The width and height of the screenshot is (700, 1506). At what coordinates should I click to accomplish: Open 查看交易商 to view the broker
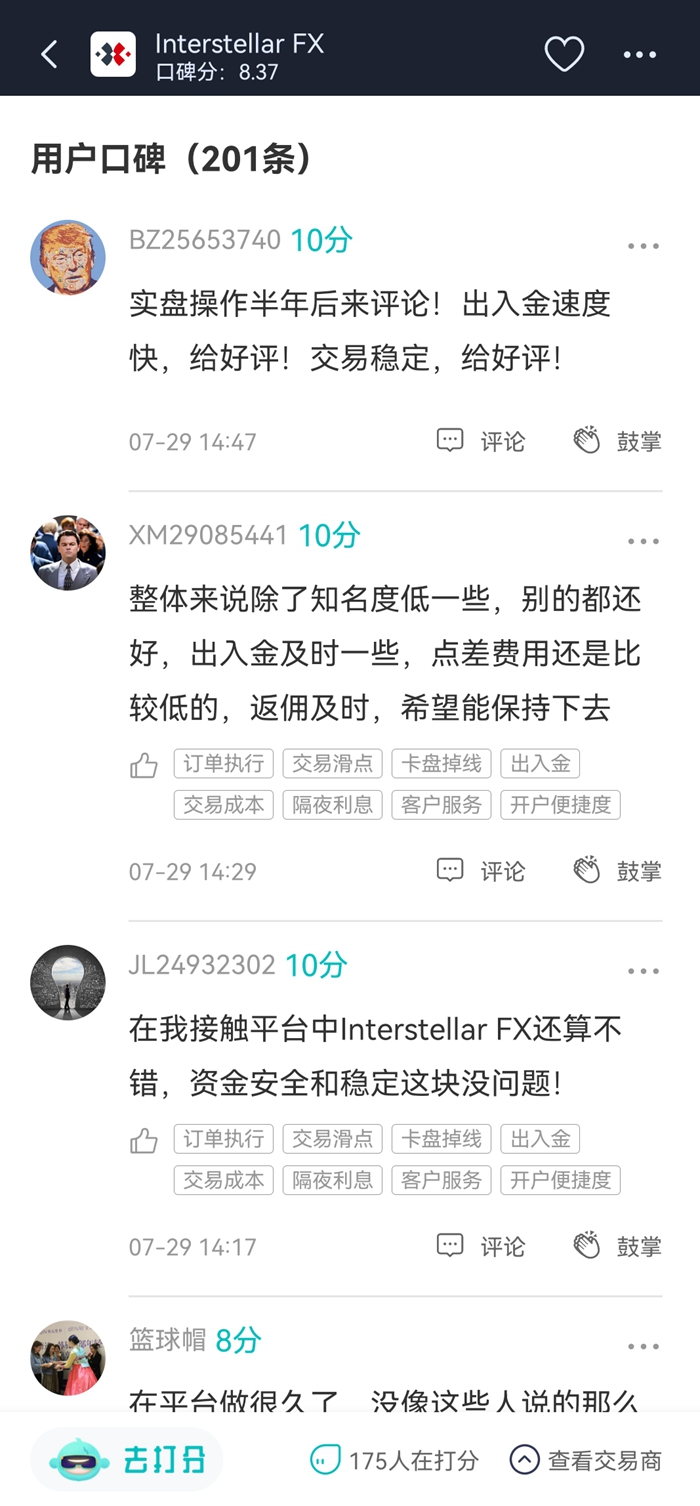click(x=586, y=1460)
